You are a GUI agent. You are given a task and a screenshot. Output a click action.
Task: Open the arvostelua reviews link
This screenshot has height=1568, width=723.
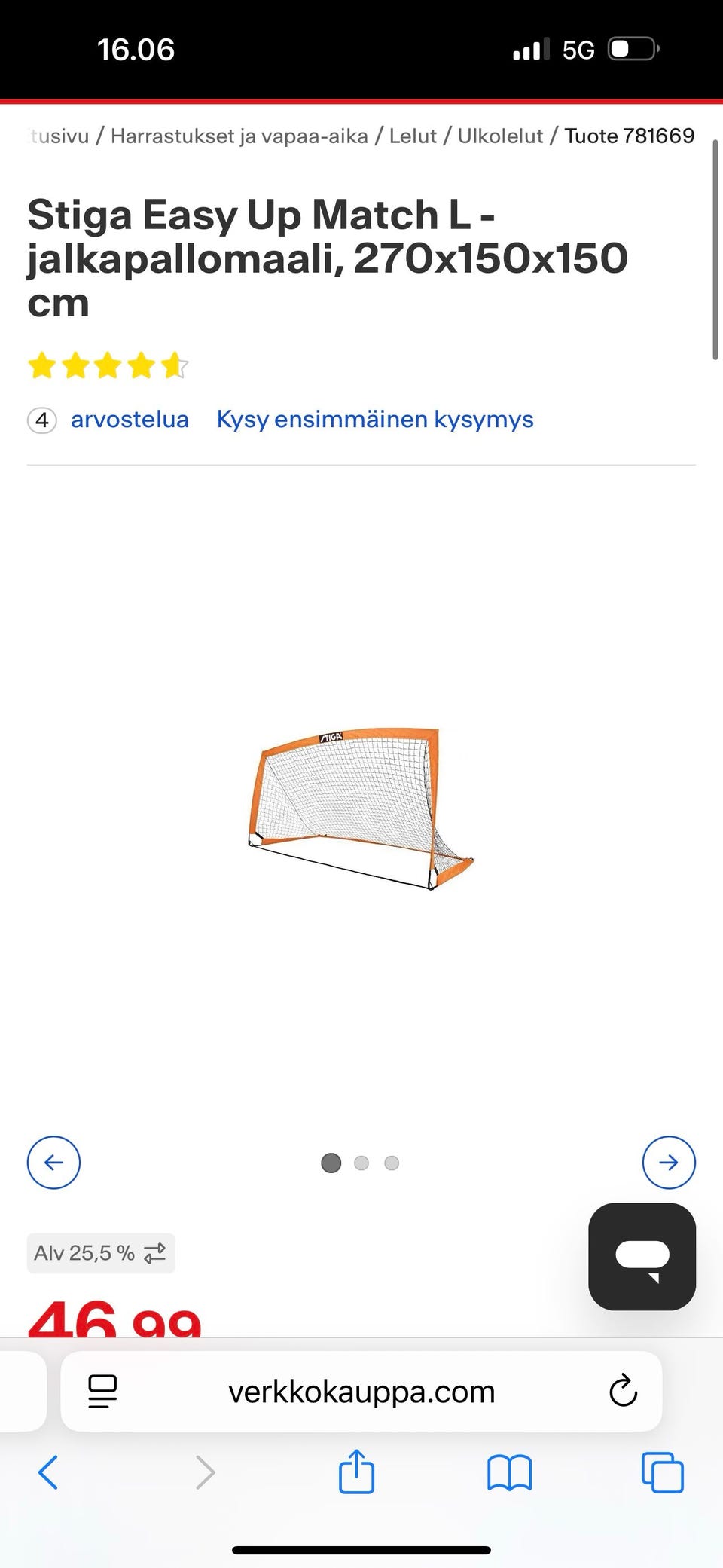(x=129, y=419)
